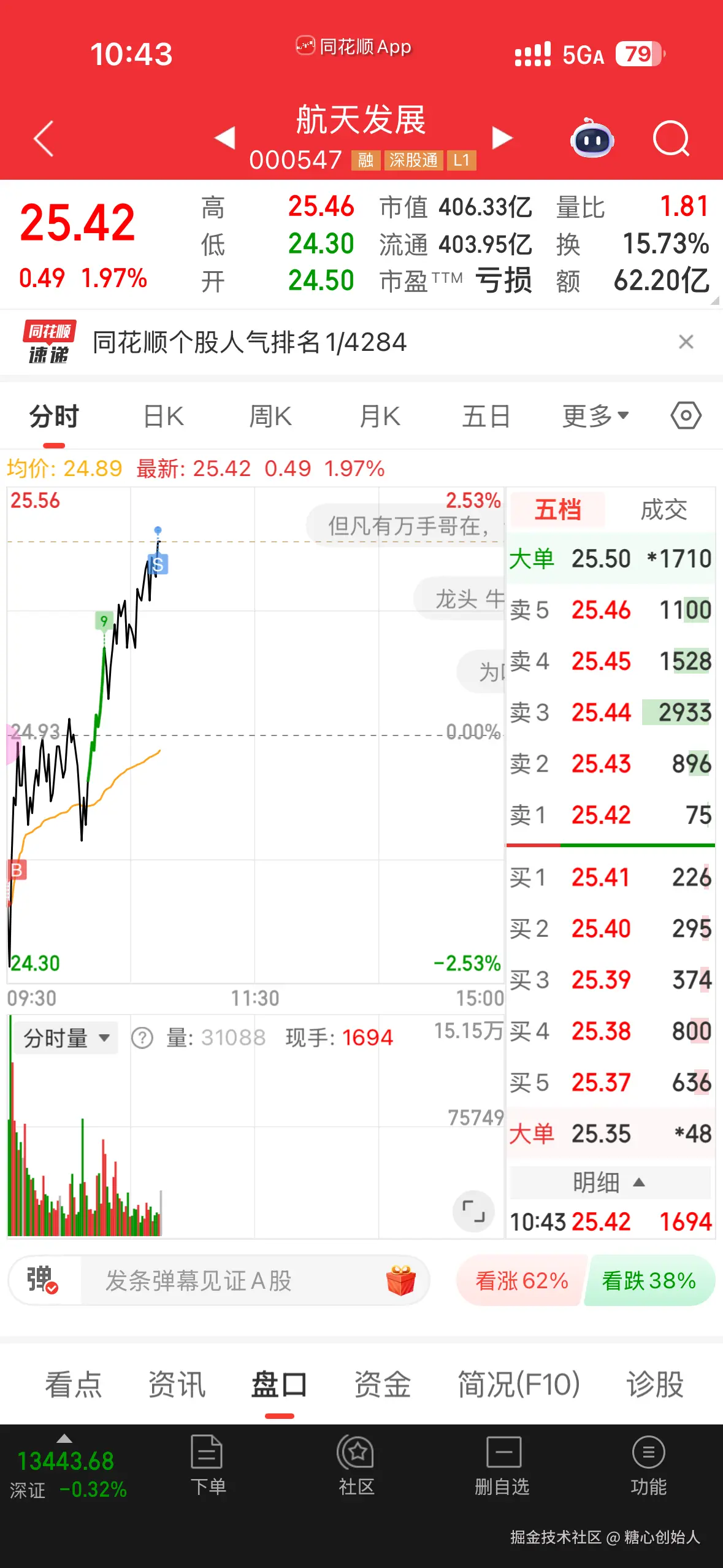Tap the 发条弹幕见证A股 input field

click(x=233, y=1280)
